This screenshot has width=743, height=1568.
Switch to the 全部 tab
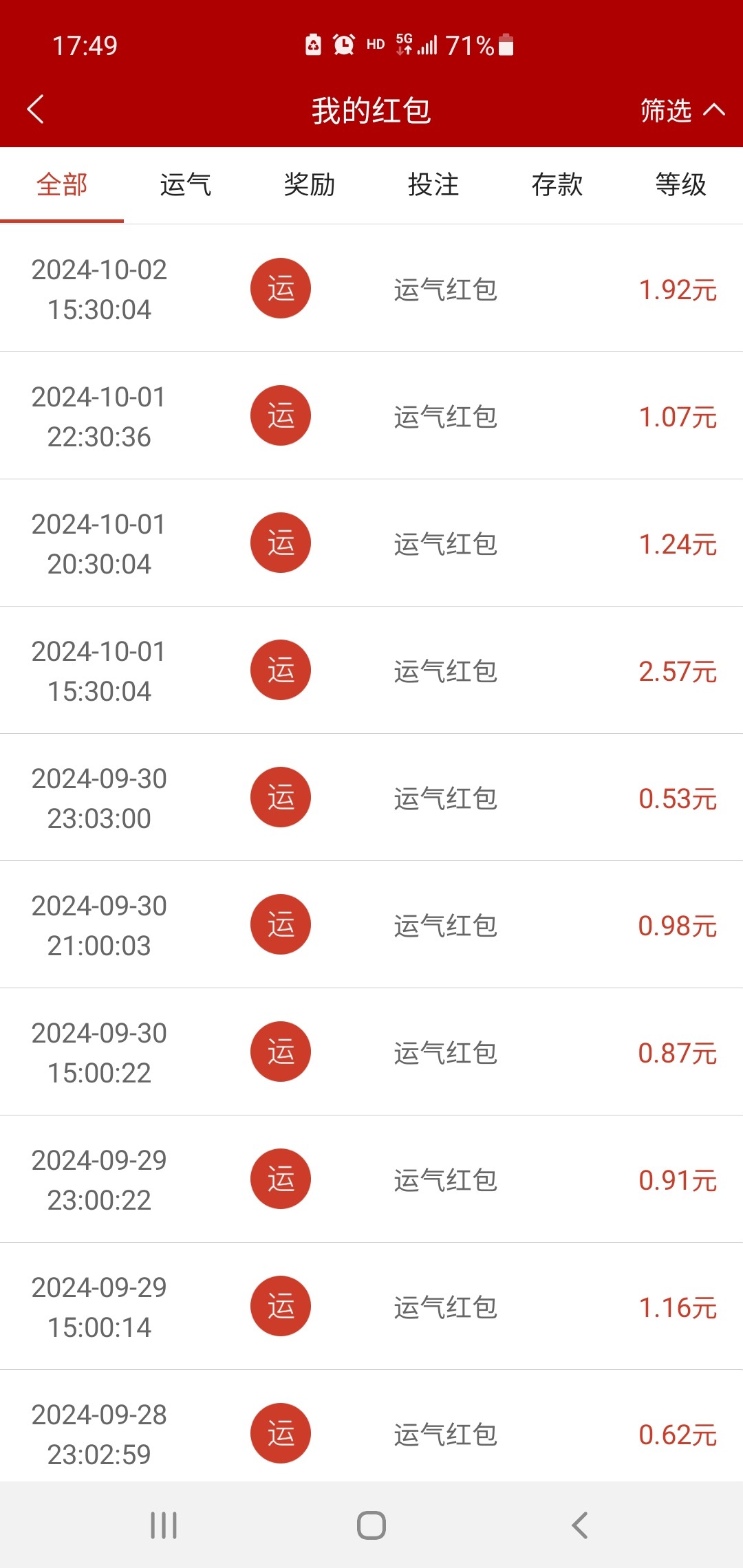[x=62, y=185]
